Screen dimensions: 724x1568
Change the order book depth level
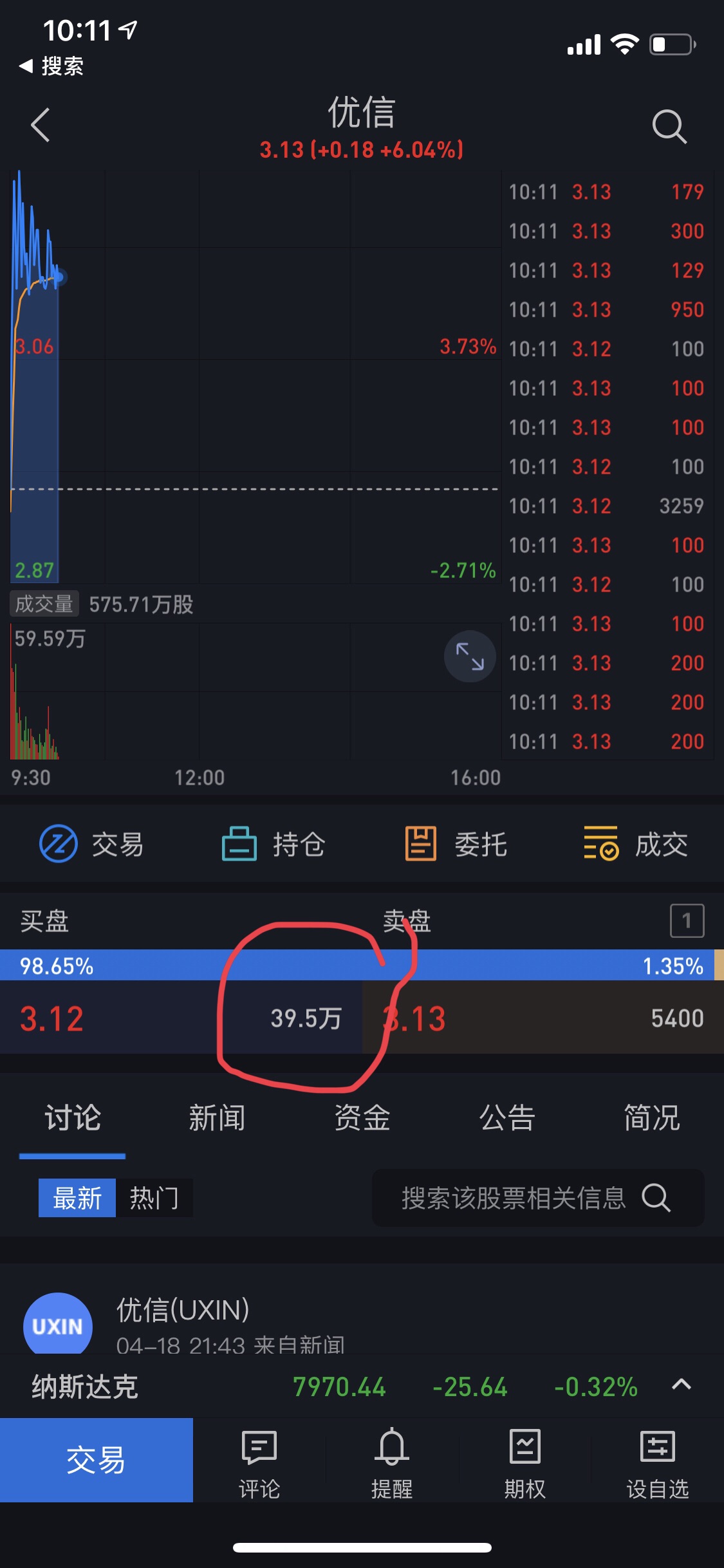(x=687, y=921)
